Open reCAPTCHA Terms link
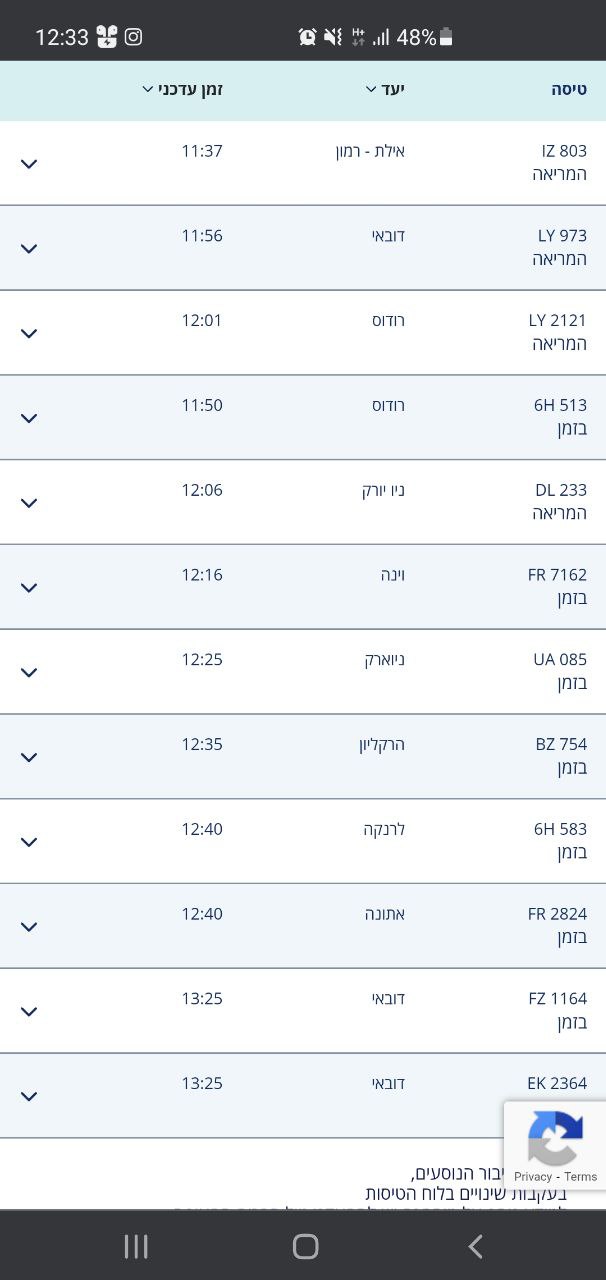The width and height of the screenshot is (606, 1280). [580, 1177]
